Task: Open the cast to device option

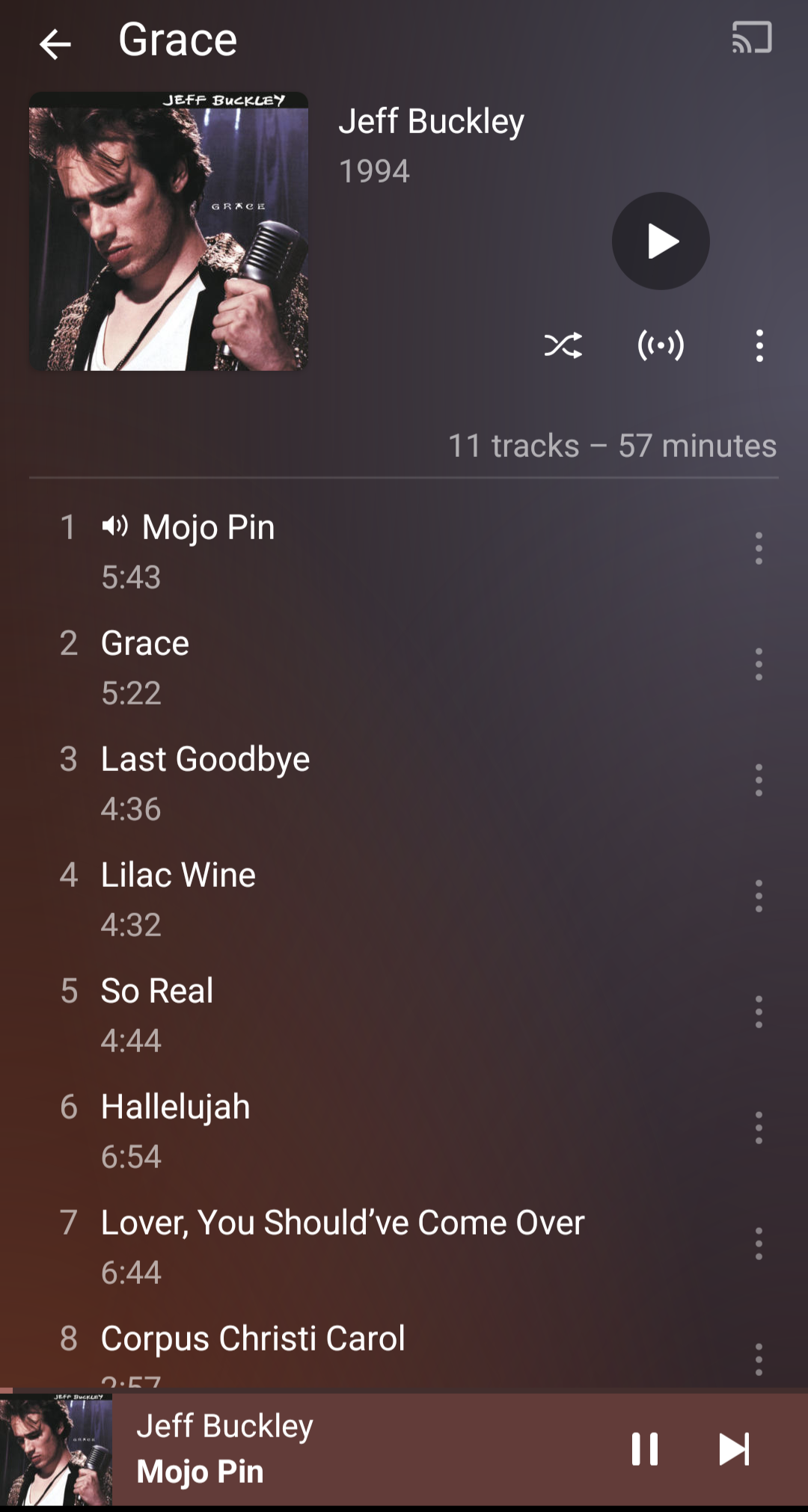Action: (751, 38)
